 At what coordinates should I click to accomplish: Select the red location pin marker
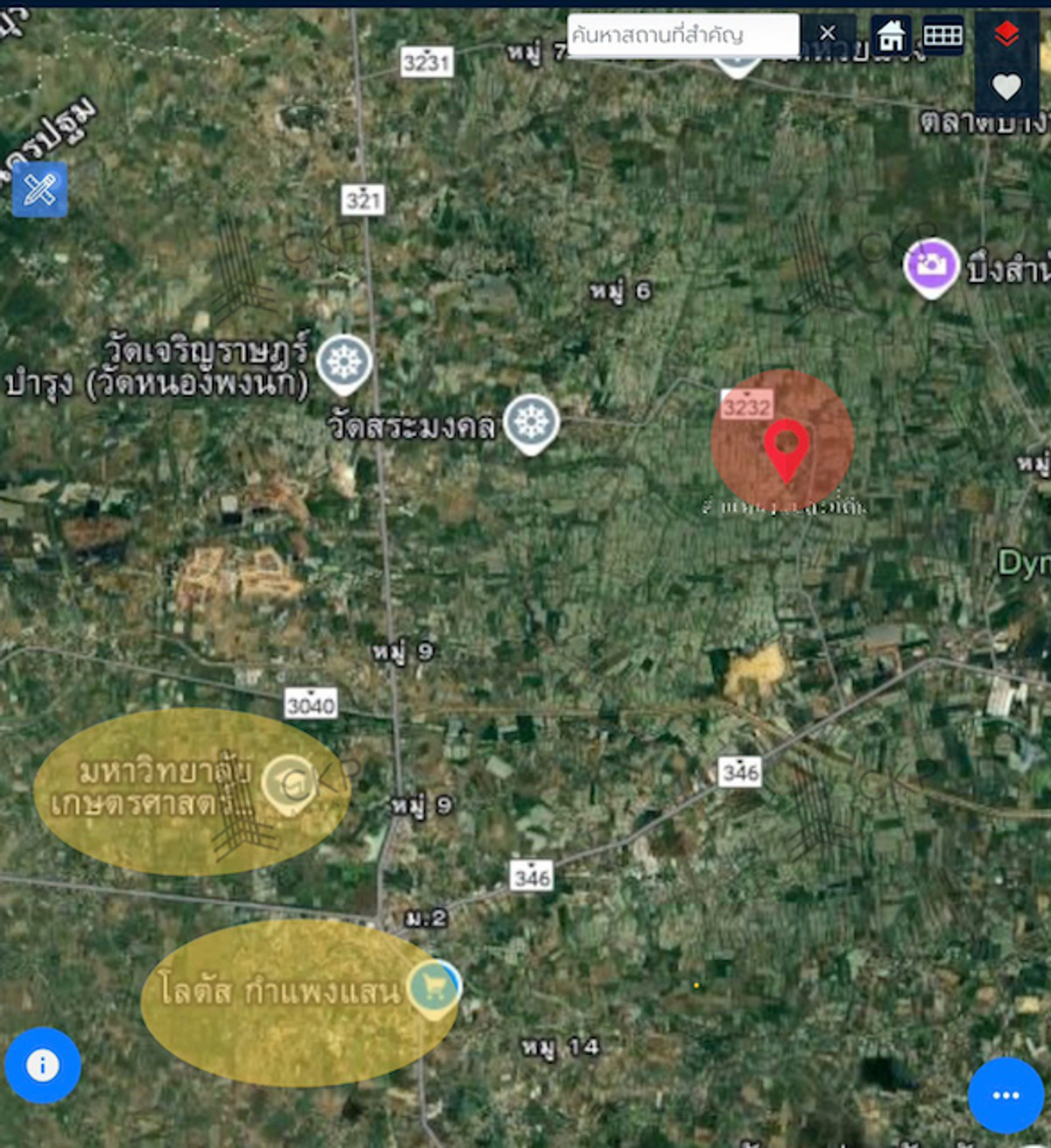pos(786,448)
